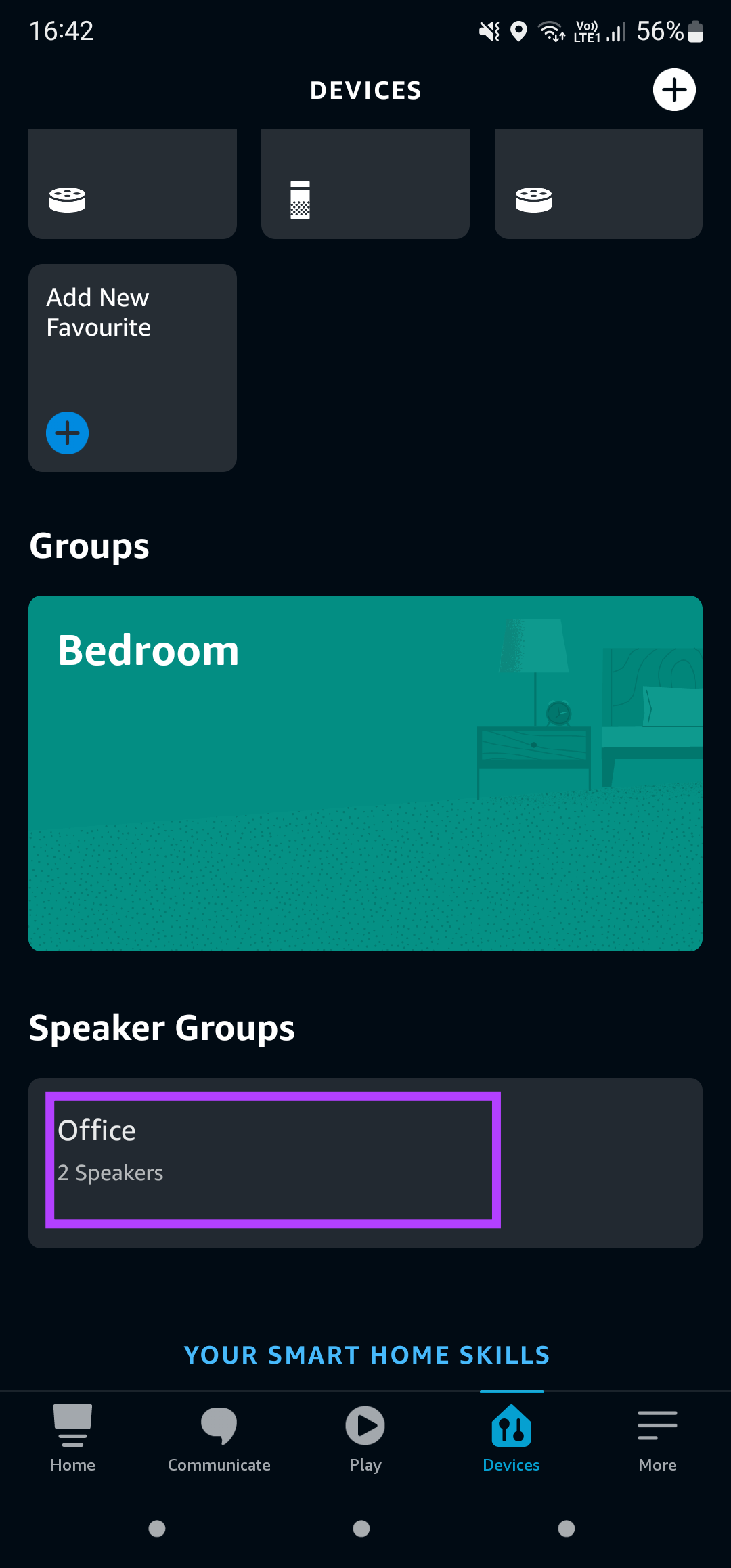Go to the Communicate tab
This screenshot has width=731, height=1568.
click(219, 1438)
